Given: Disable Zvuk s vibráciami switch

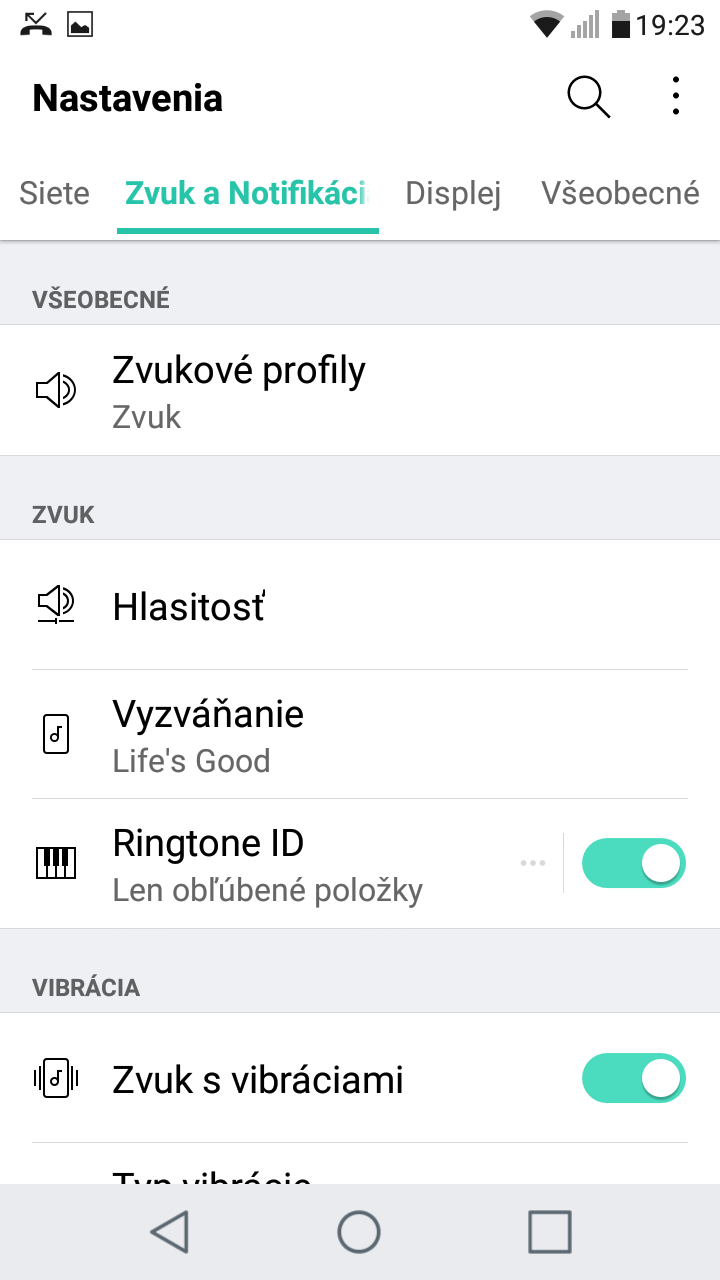Looking at the screenshot, I should click(634, 1078).
